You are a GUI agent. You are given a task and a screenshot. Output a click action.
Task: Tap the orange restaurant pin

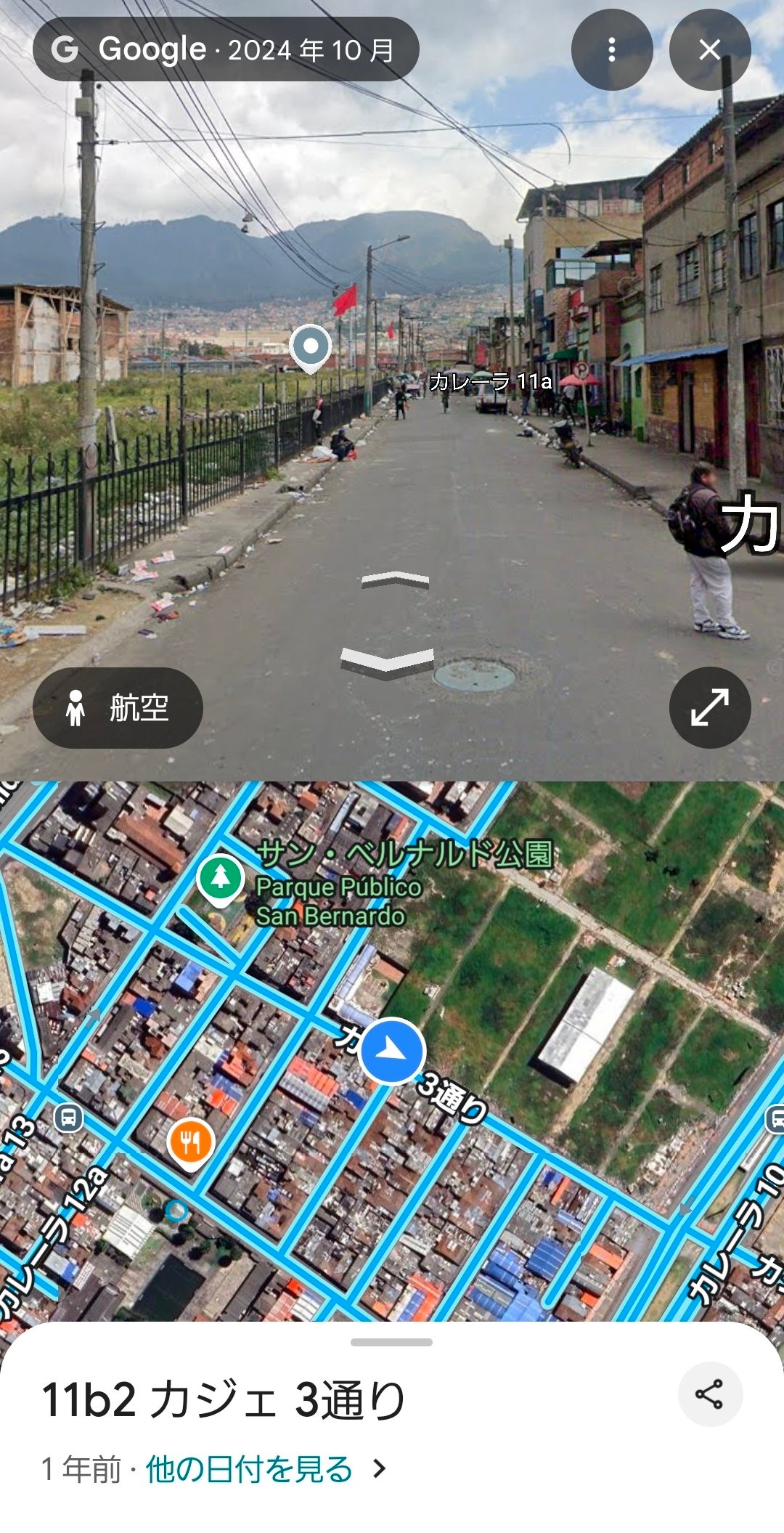coord(190,1144)
